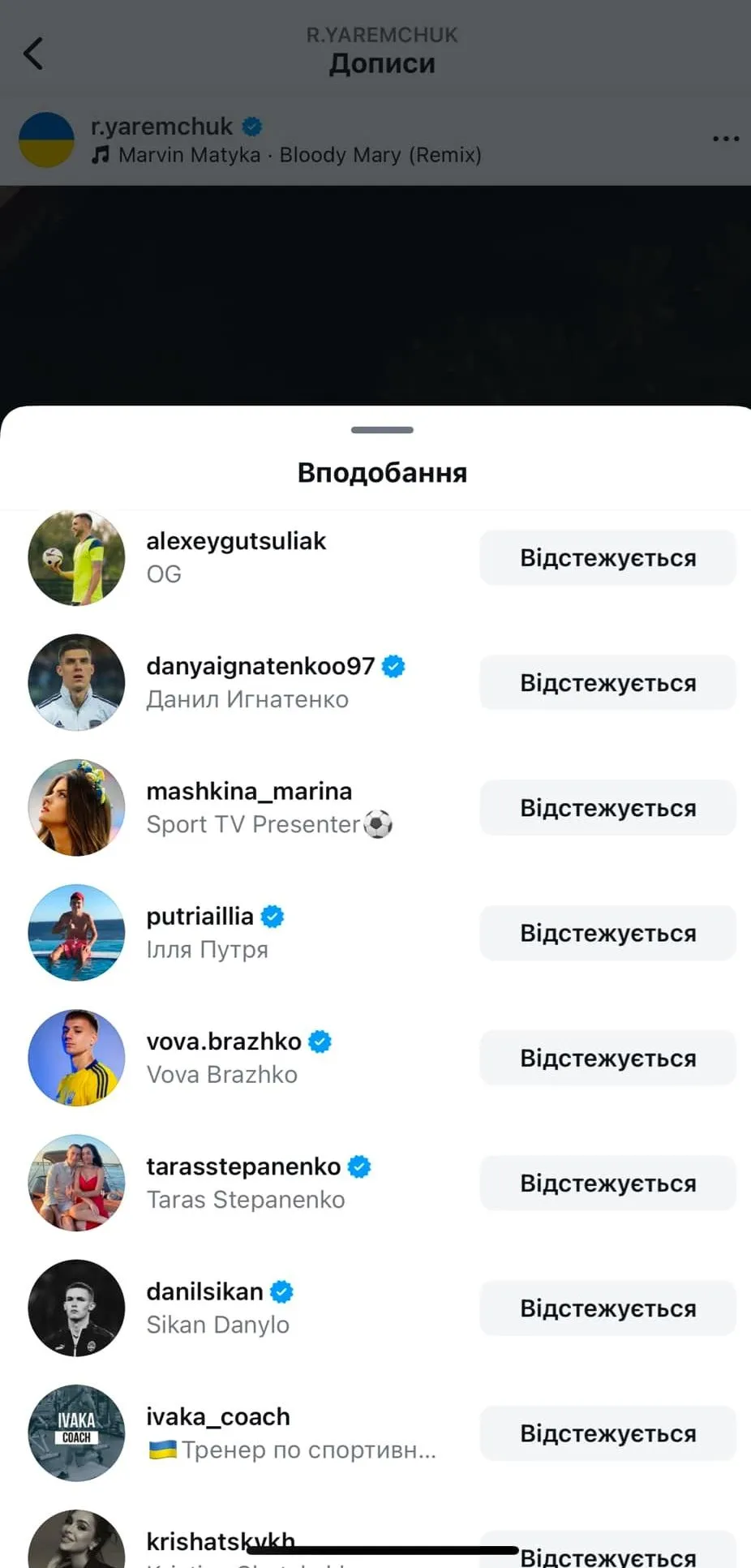Open the danyaignatenkoo97 profile

click(x=260, y=666)
